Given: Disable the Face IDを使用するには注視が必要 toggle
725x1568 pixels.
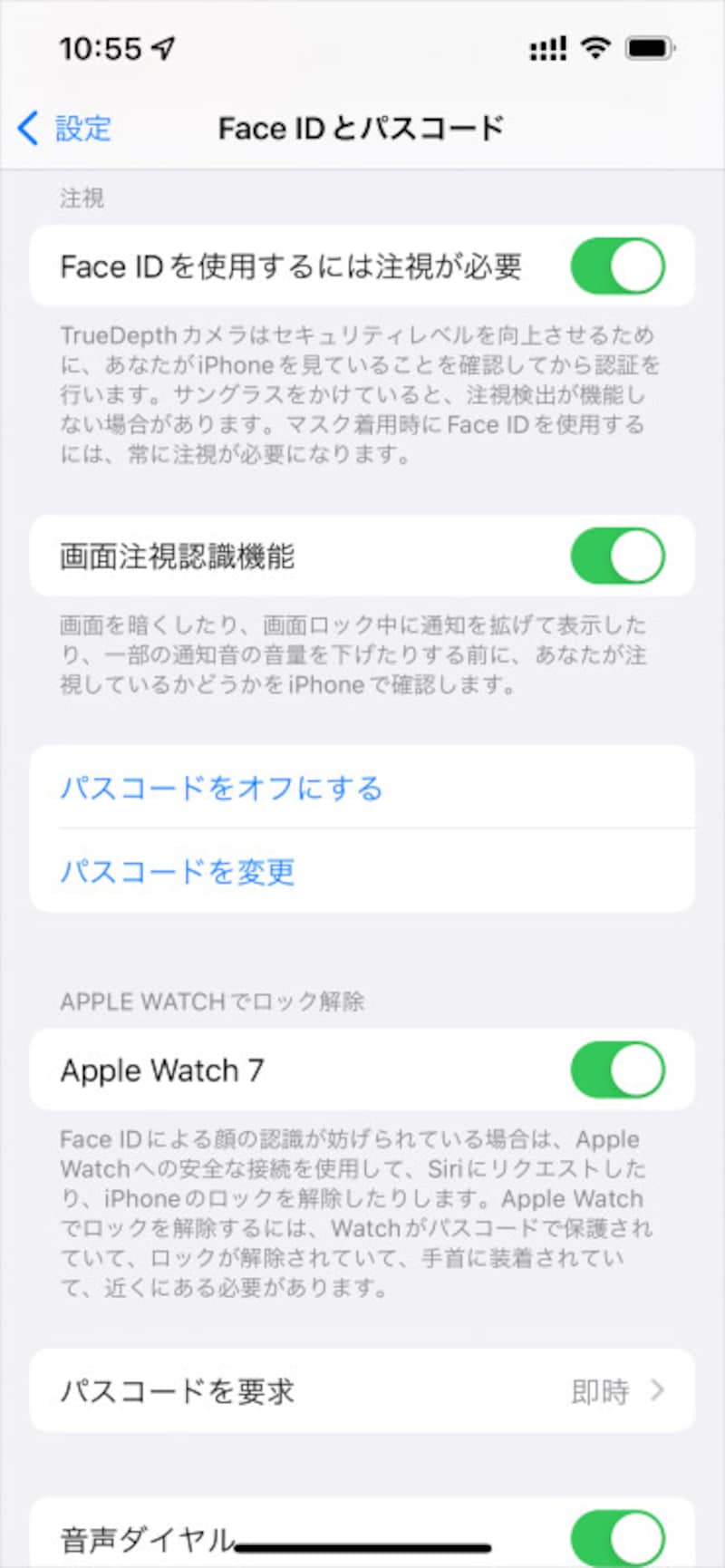Looking at the screenshot, I should 617,266.
